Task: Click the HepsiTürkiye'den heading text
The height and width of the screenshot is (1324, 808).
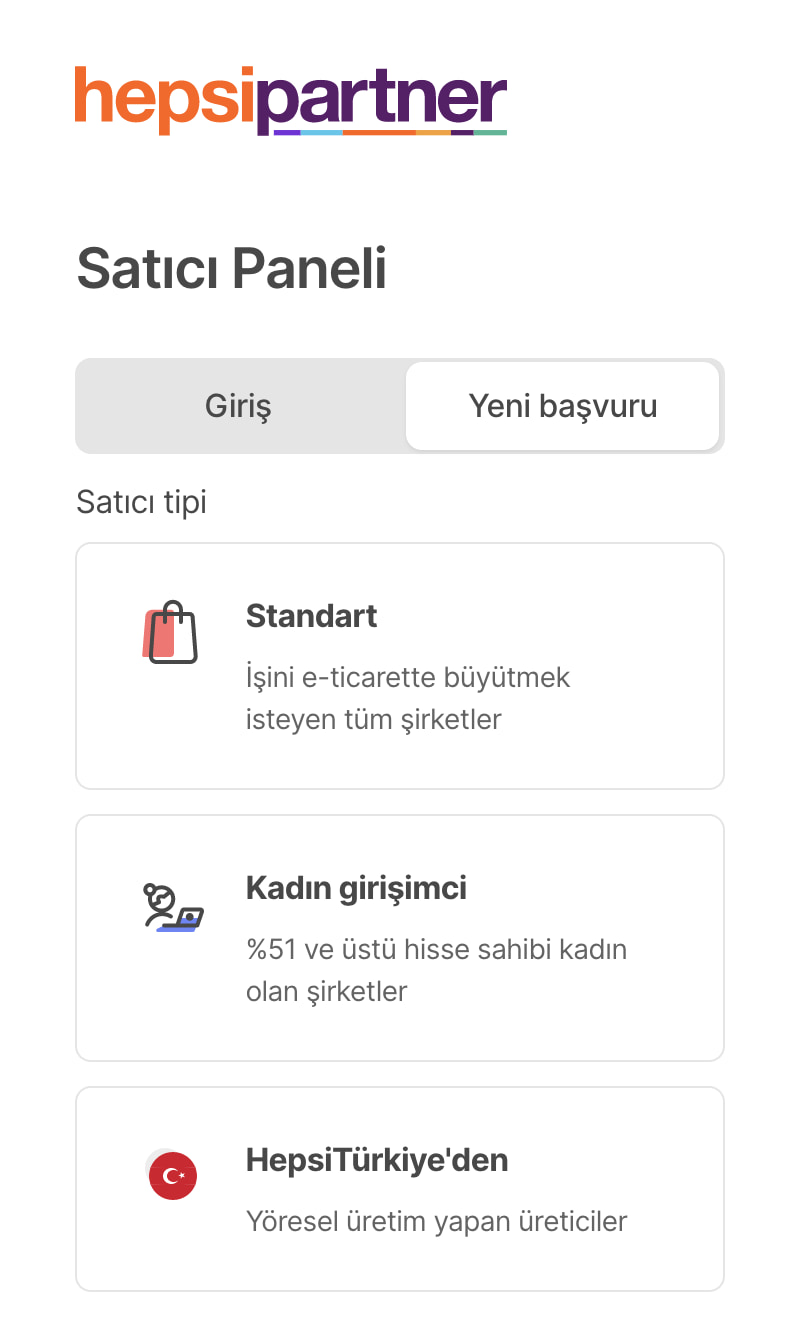Action: click(377, 1160)
